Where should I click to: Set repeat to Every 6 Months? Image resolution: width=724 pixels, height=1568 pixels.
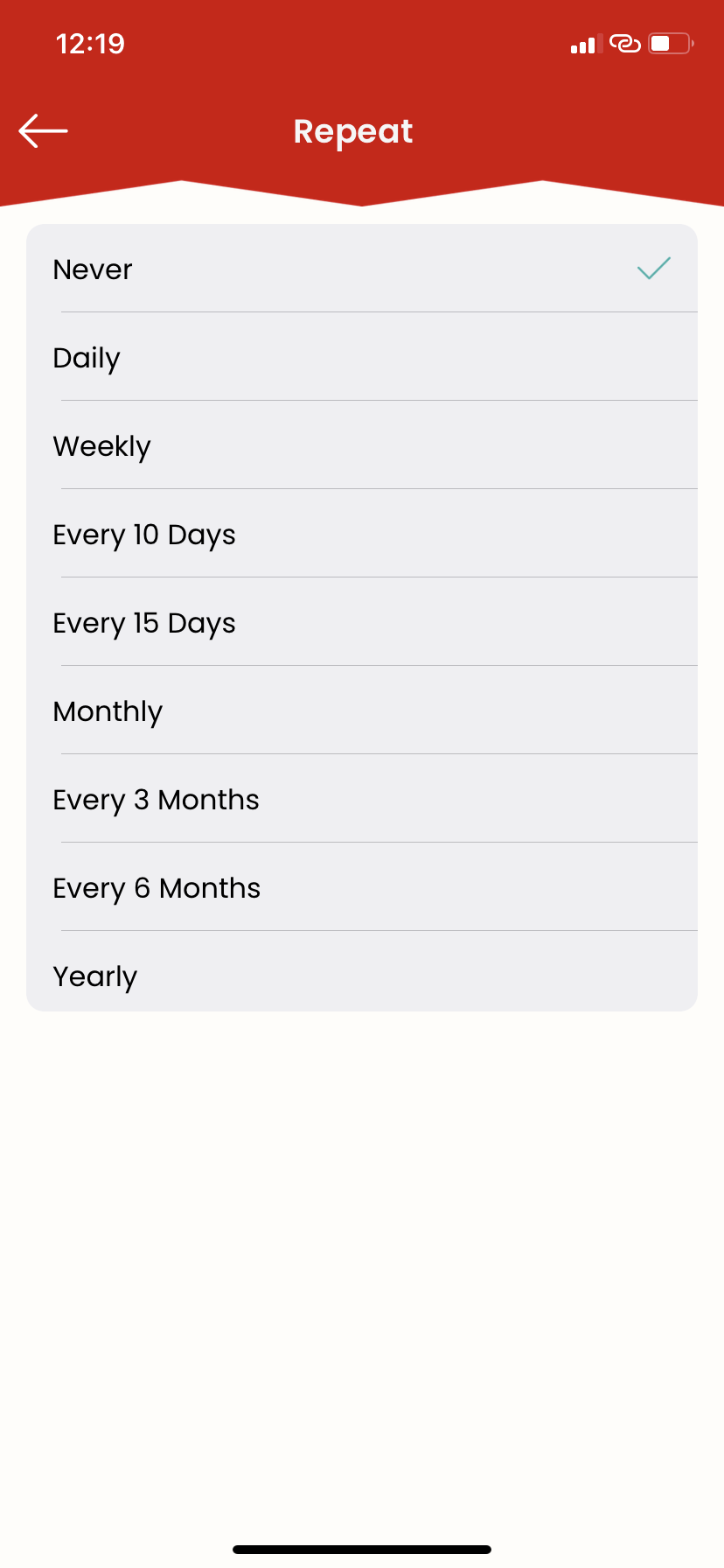point(362,887)
